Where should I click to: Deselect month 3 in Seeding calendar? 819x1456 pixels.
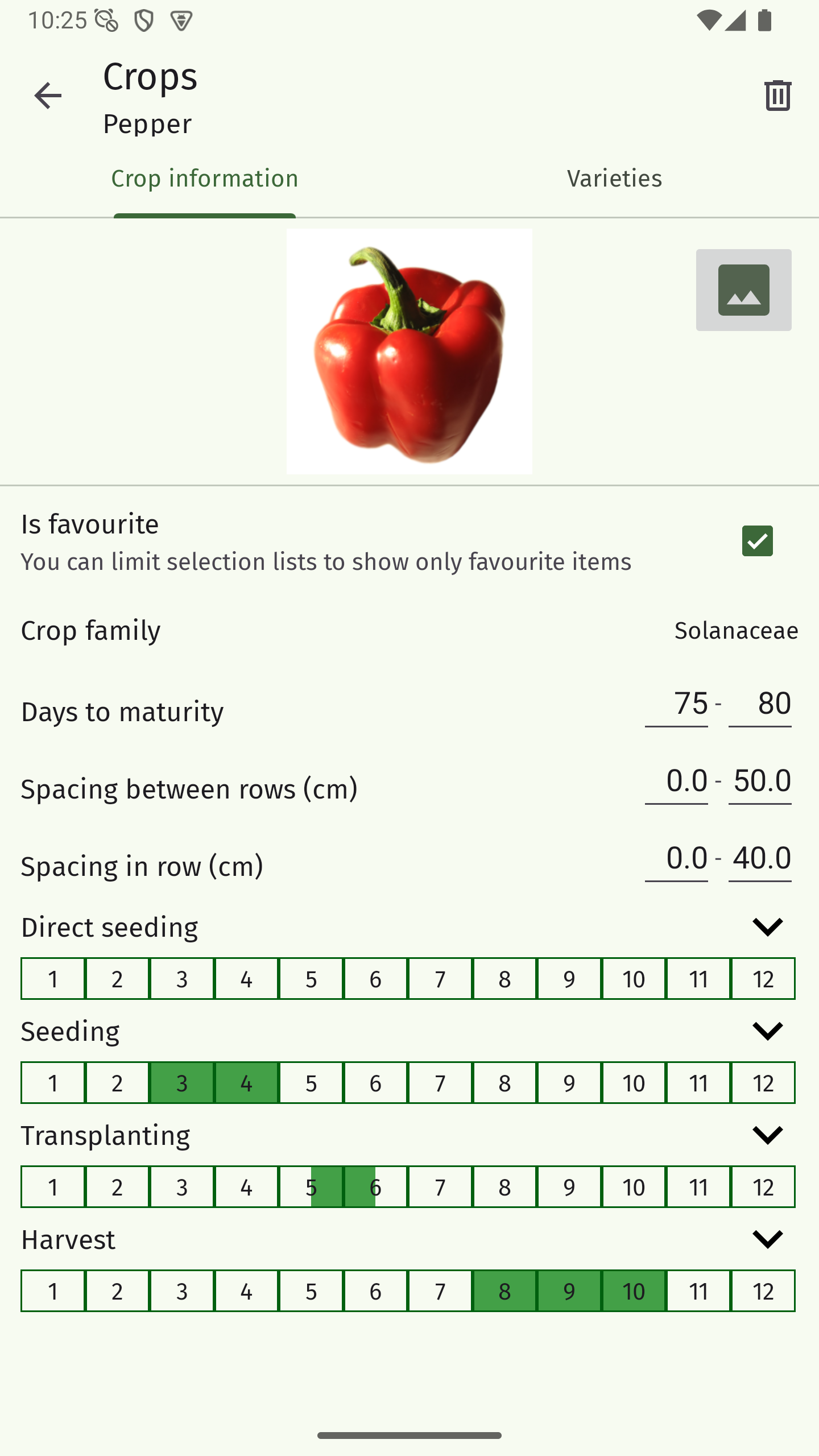pyautogui.click(x=181, y=1082)
